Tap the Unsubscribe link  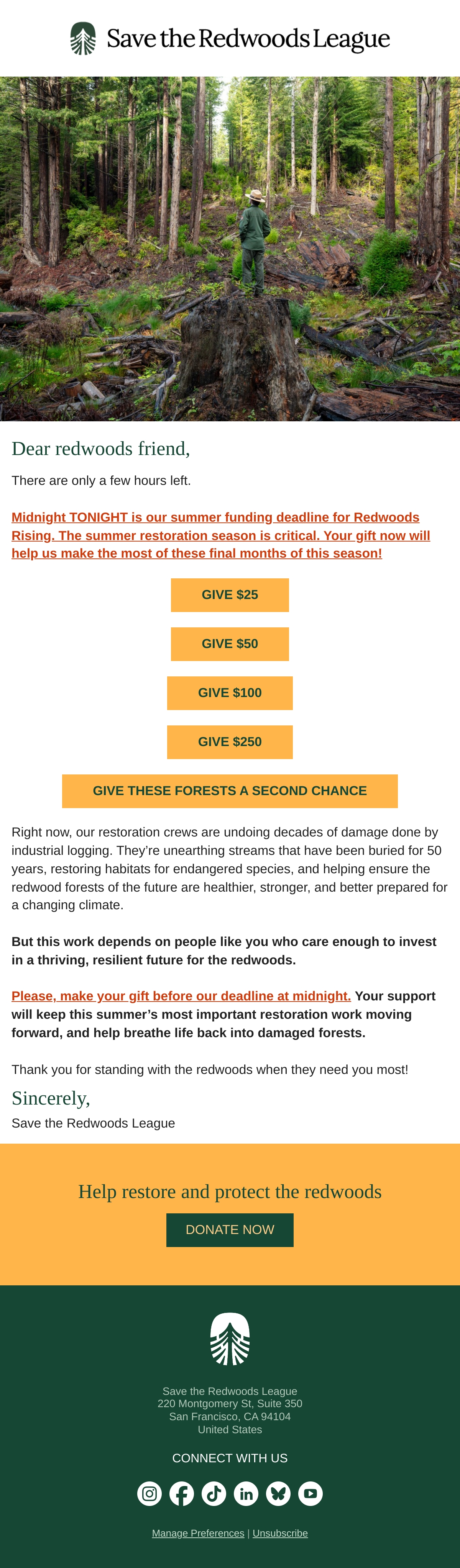[x=280, y=1533]
